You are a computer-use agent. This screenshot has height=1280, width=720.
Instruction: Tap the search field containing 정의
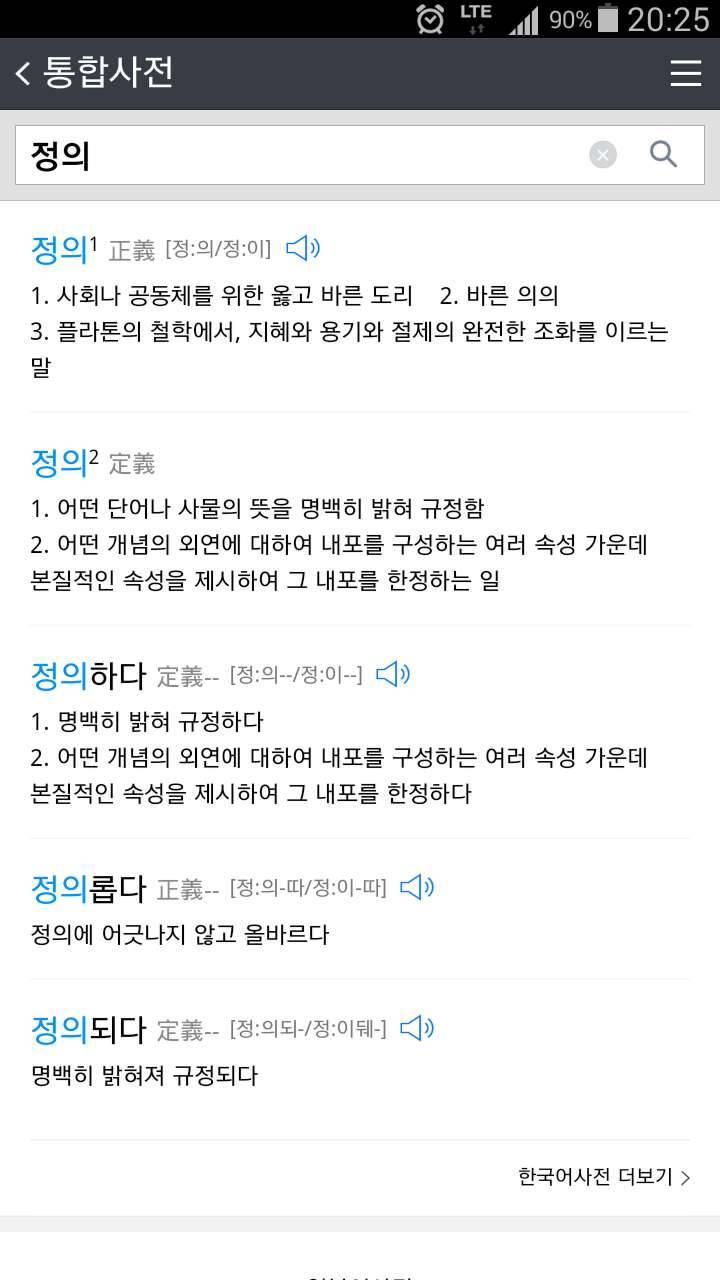300,155
